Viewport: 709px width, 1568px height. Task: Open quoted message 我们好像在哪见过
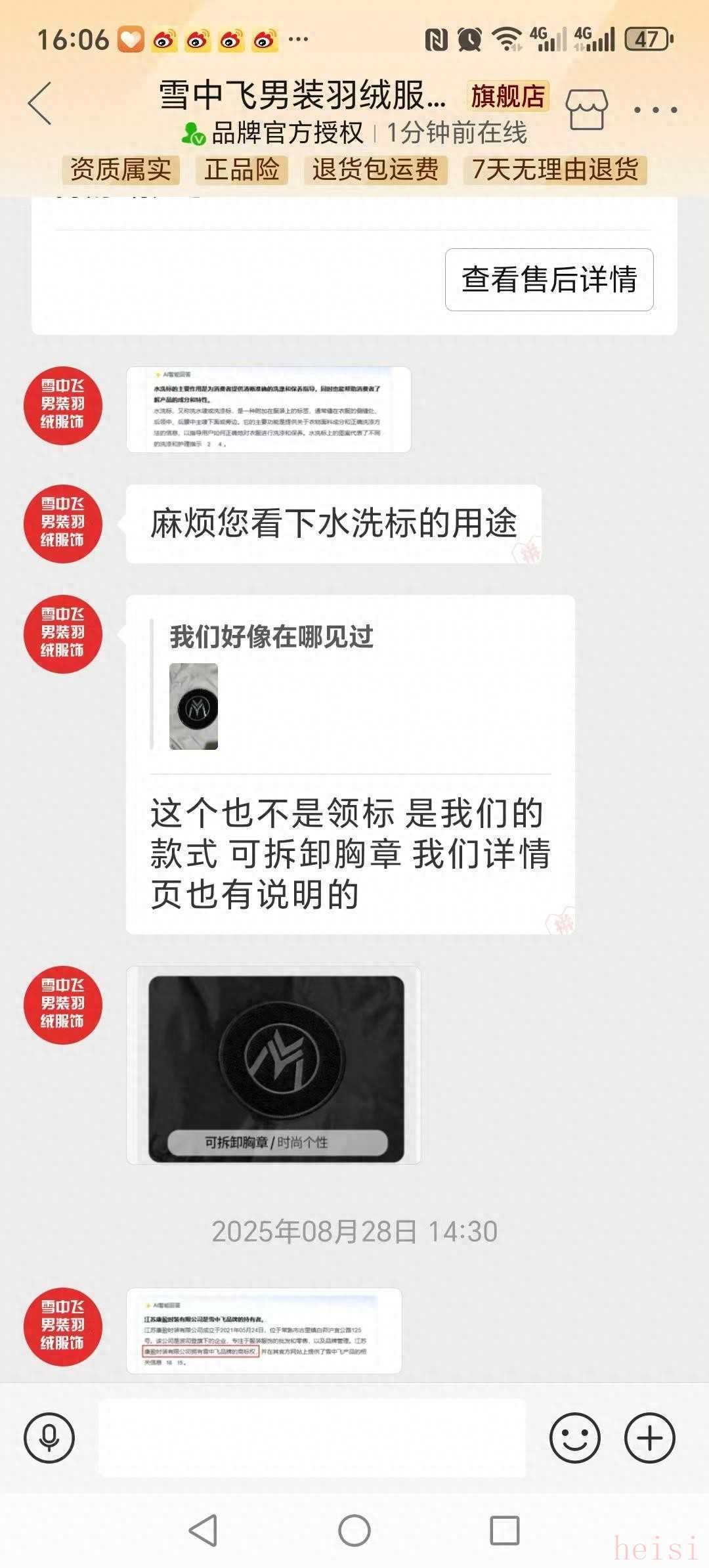click(x=271, y=683)
